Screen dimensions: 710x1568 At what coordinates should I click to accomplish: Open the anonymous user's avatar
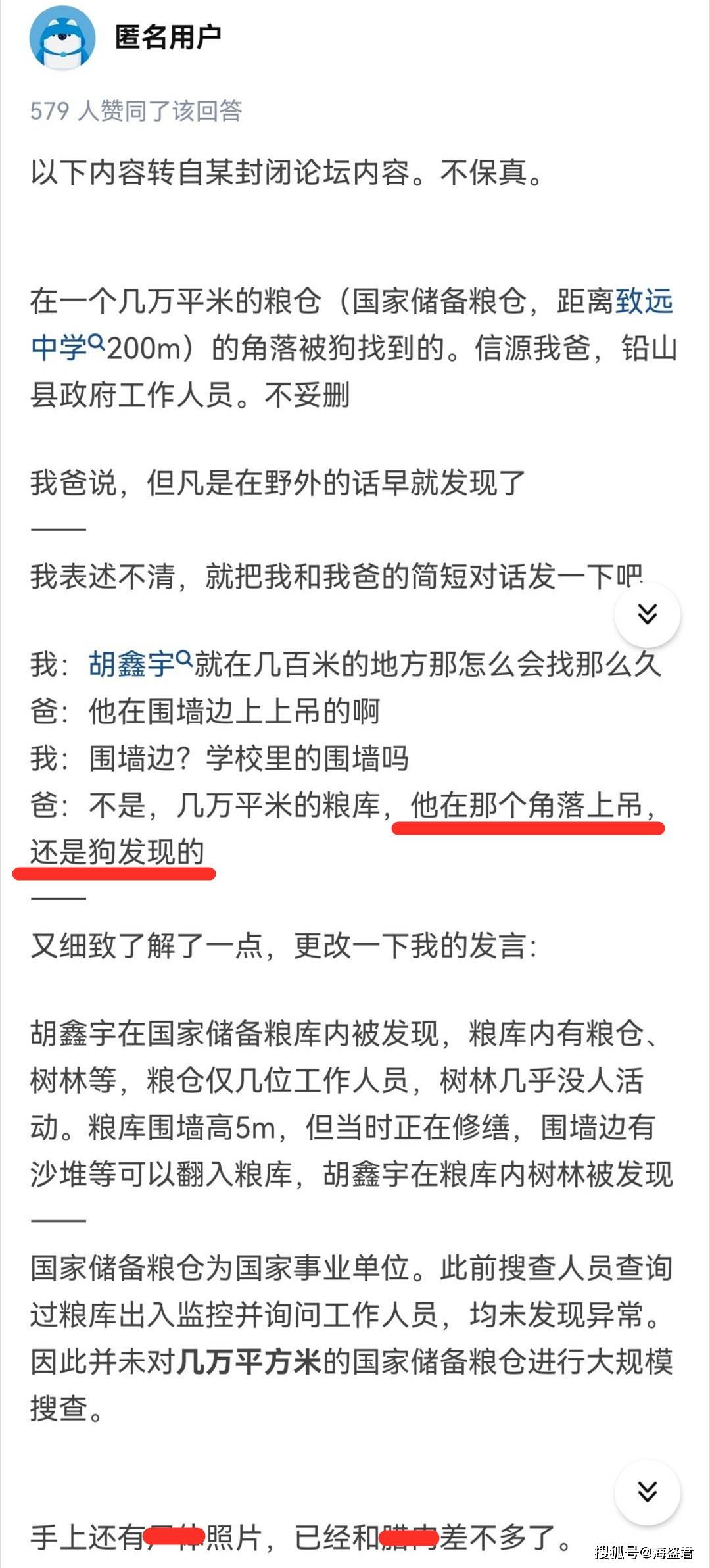[62, 39]
